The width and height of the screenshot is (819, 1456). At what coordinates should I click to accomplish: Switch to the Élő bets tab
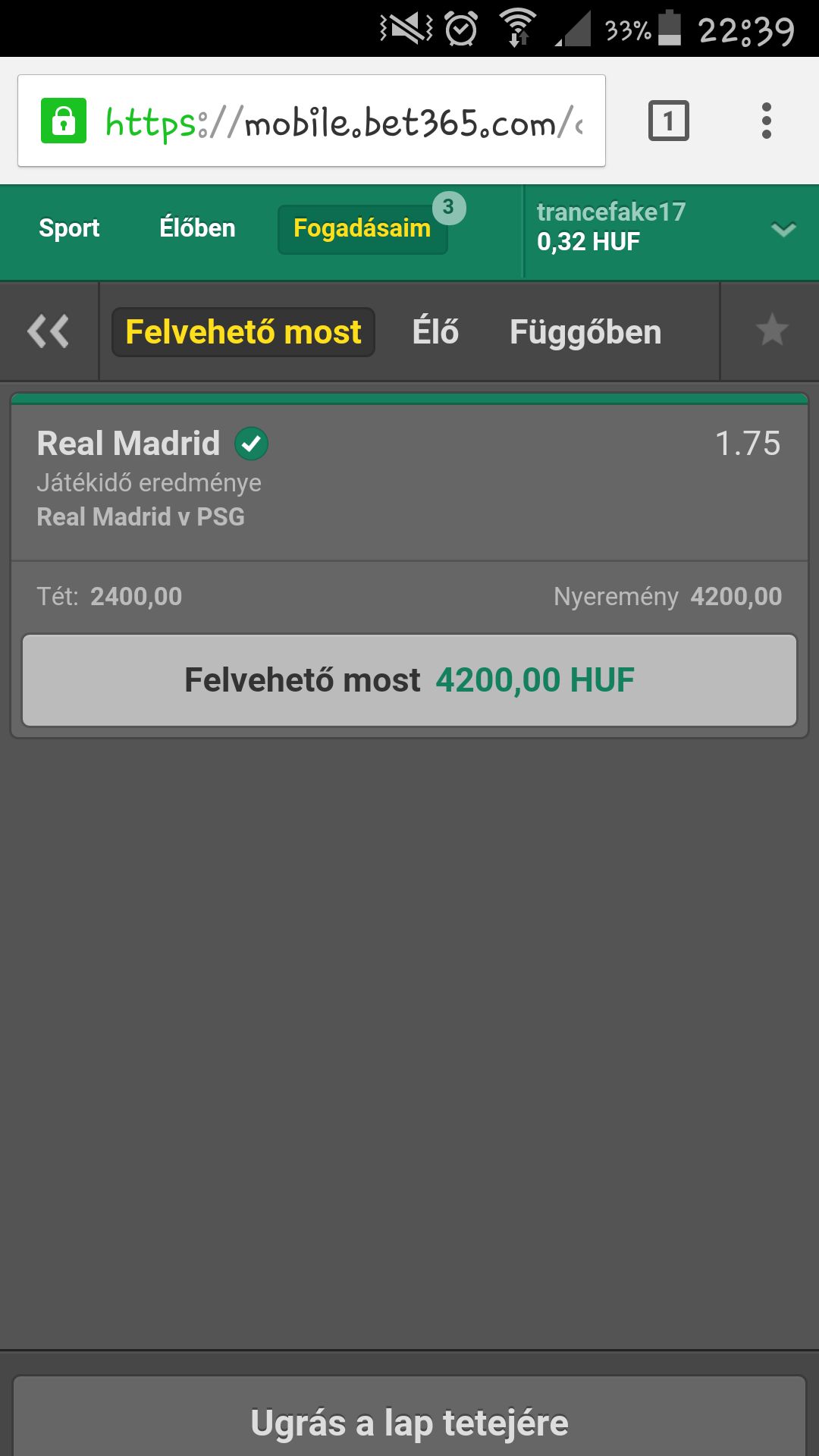tap(435, 332)
